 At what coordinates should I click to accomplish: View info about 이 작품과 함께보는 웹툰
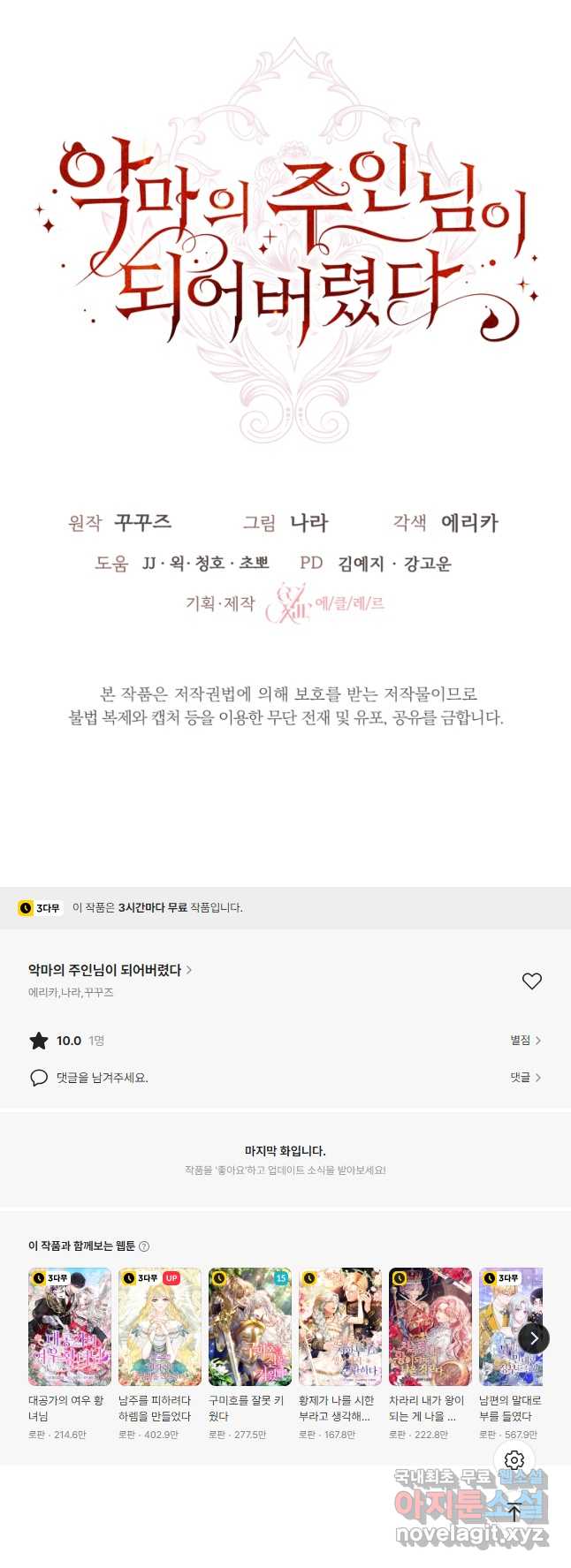[x=144, y=1246]
